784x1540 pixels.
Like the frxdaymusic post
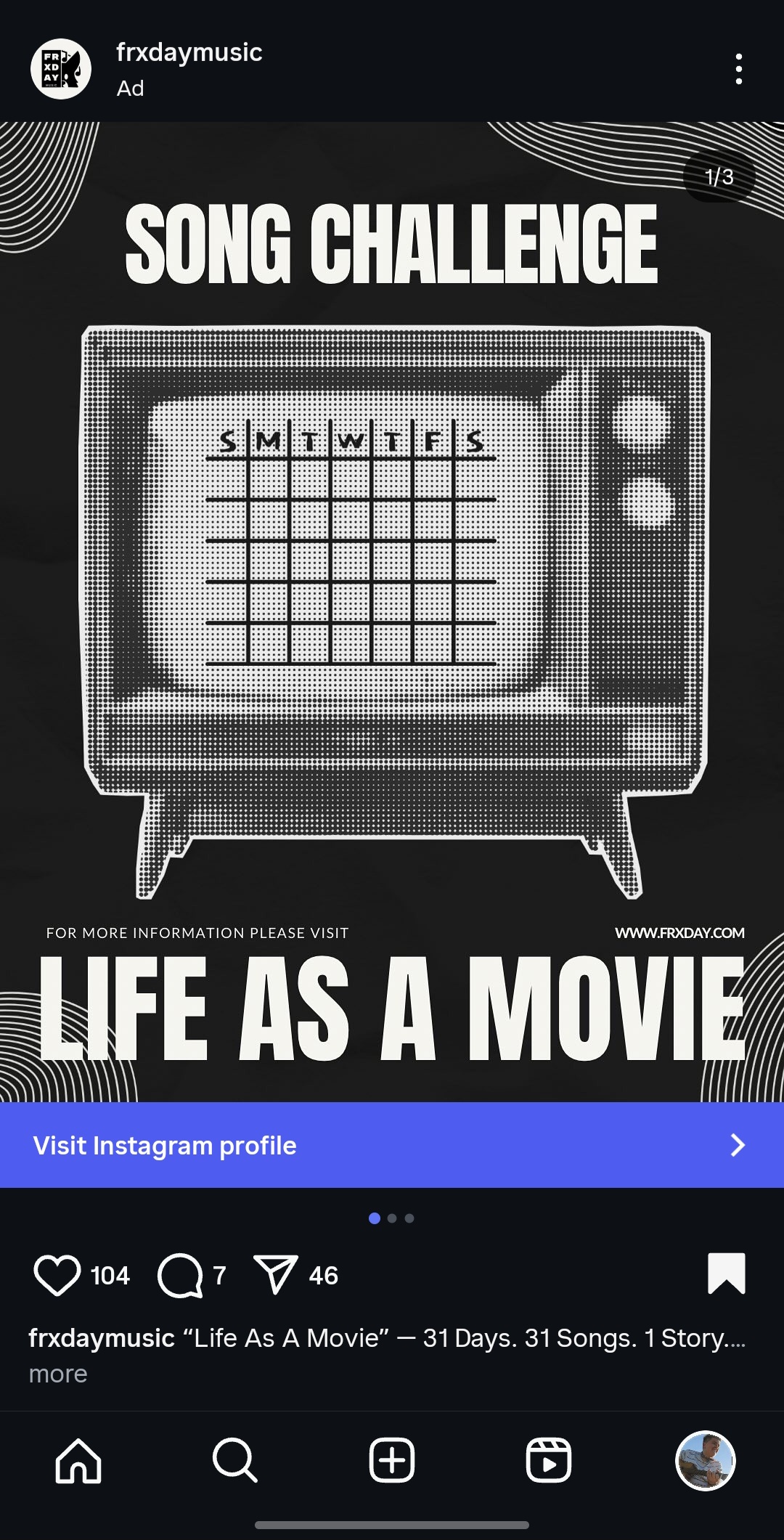click(x=57, y=1275)
